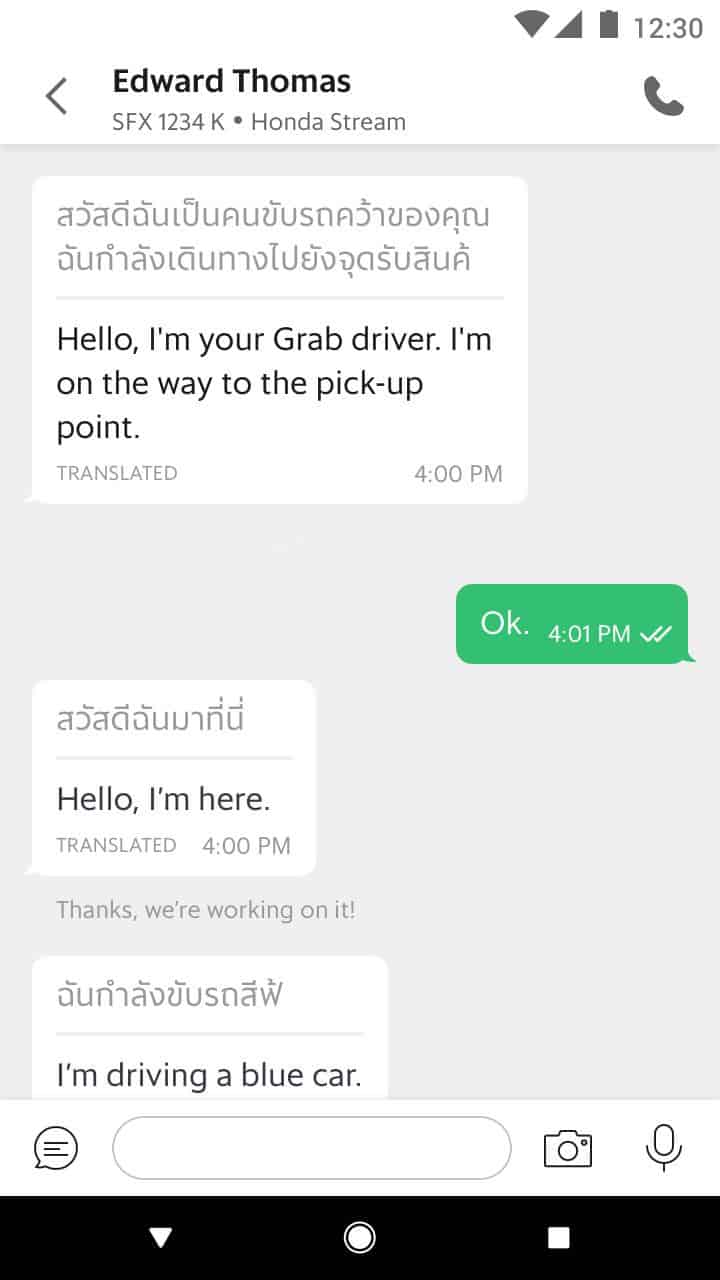Tap microphone to record voice message
Image resolution: width=720 pixels, height=1280 pixels.
point(664,1148)
